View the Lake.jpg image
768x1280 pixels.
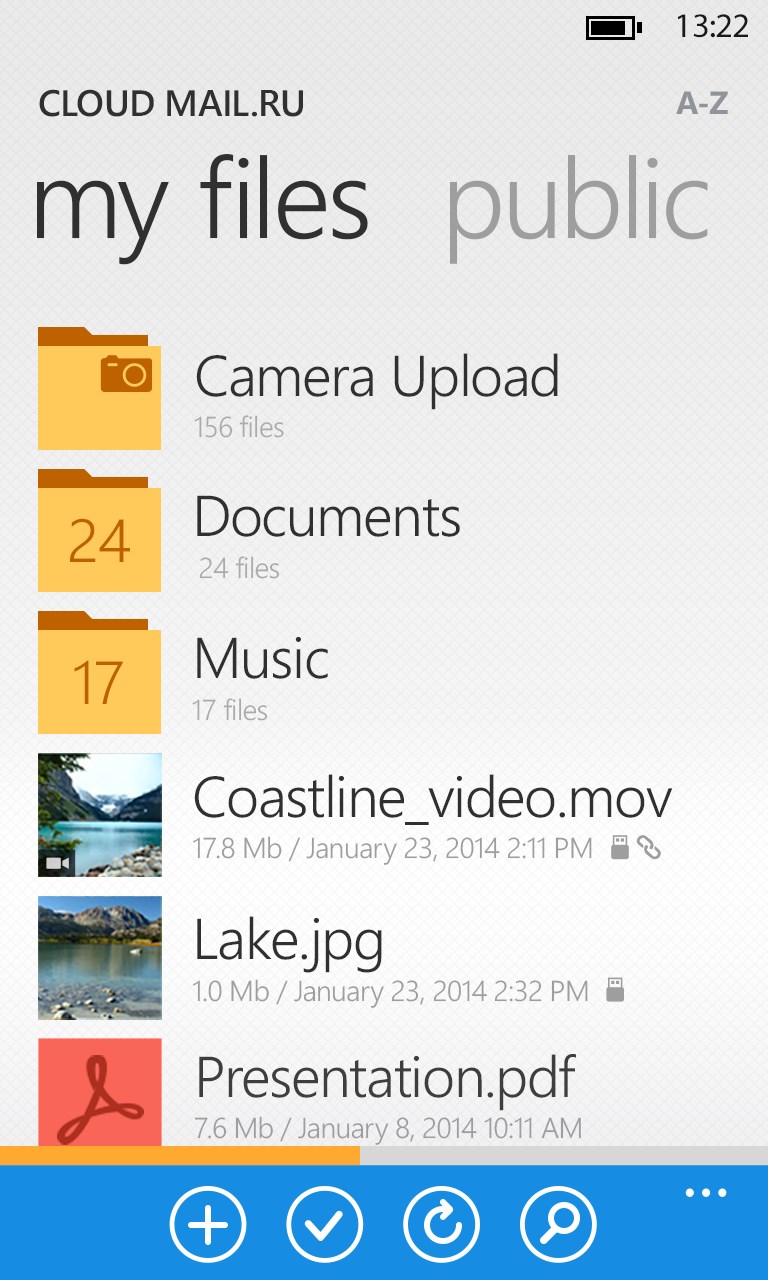coord(289,956)
